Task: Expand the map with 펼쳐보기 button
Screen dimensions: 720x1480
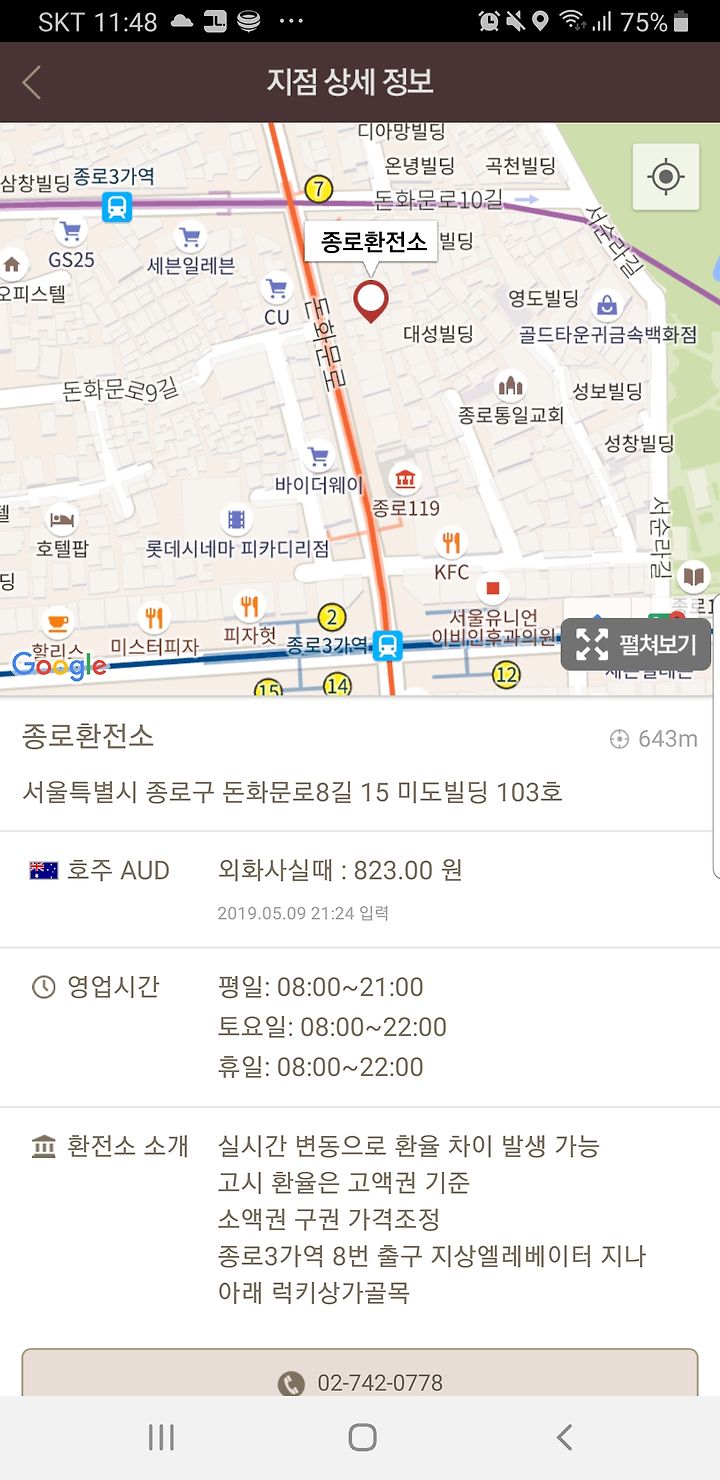Action: click(636, 644)
